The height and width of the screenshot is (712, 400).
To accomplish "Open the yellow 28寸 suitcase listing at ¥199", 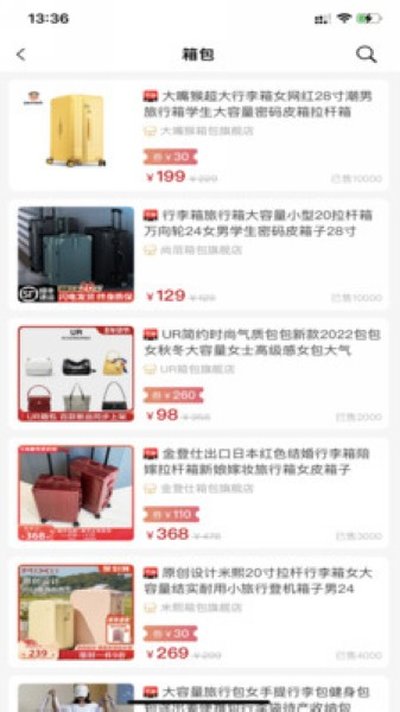I will pyautogui.click(x=199, y=135).
